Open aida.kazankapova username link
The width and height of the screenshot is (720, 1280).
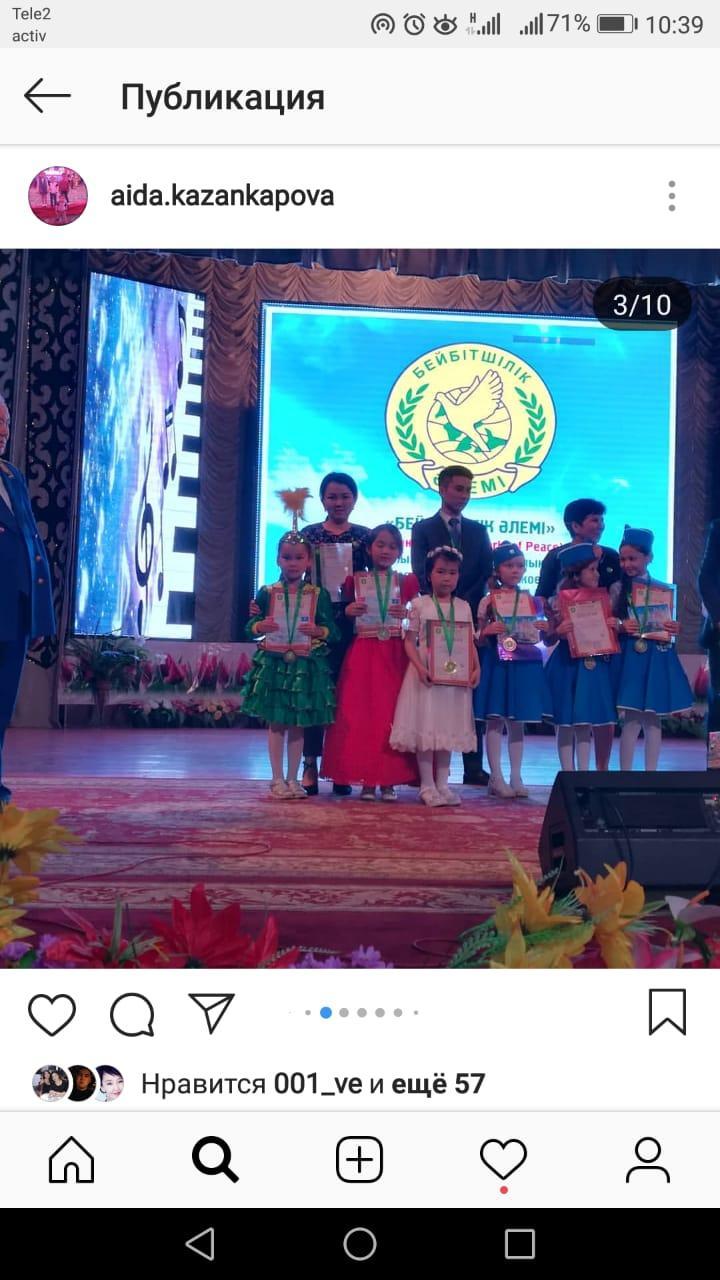(222, 196)
